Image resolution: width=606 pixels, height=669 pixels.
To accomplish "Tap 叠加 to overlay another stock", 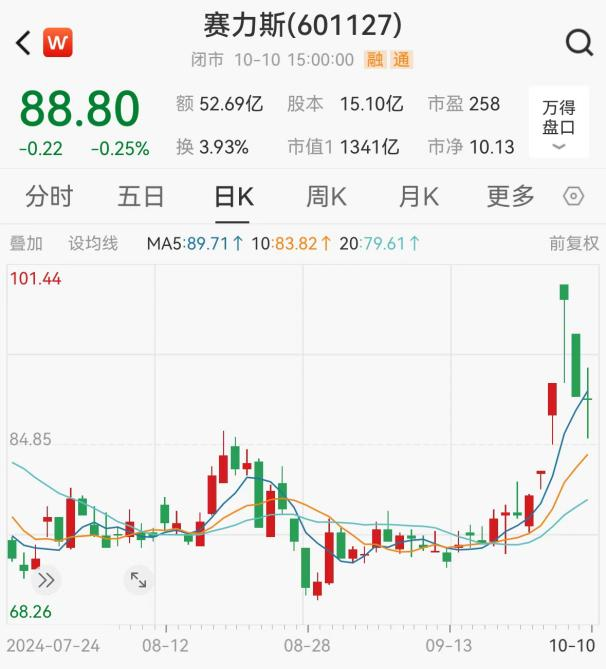I will tap(26, 243).
